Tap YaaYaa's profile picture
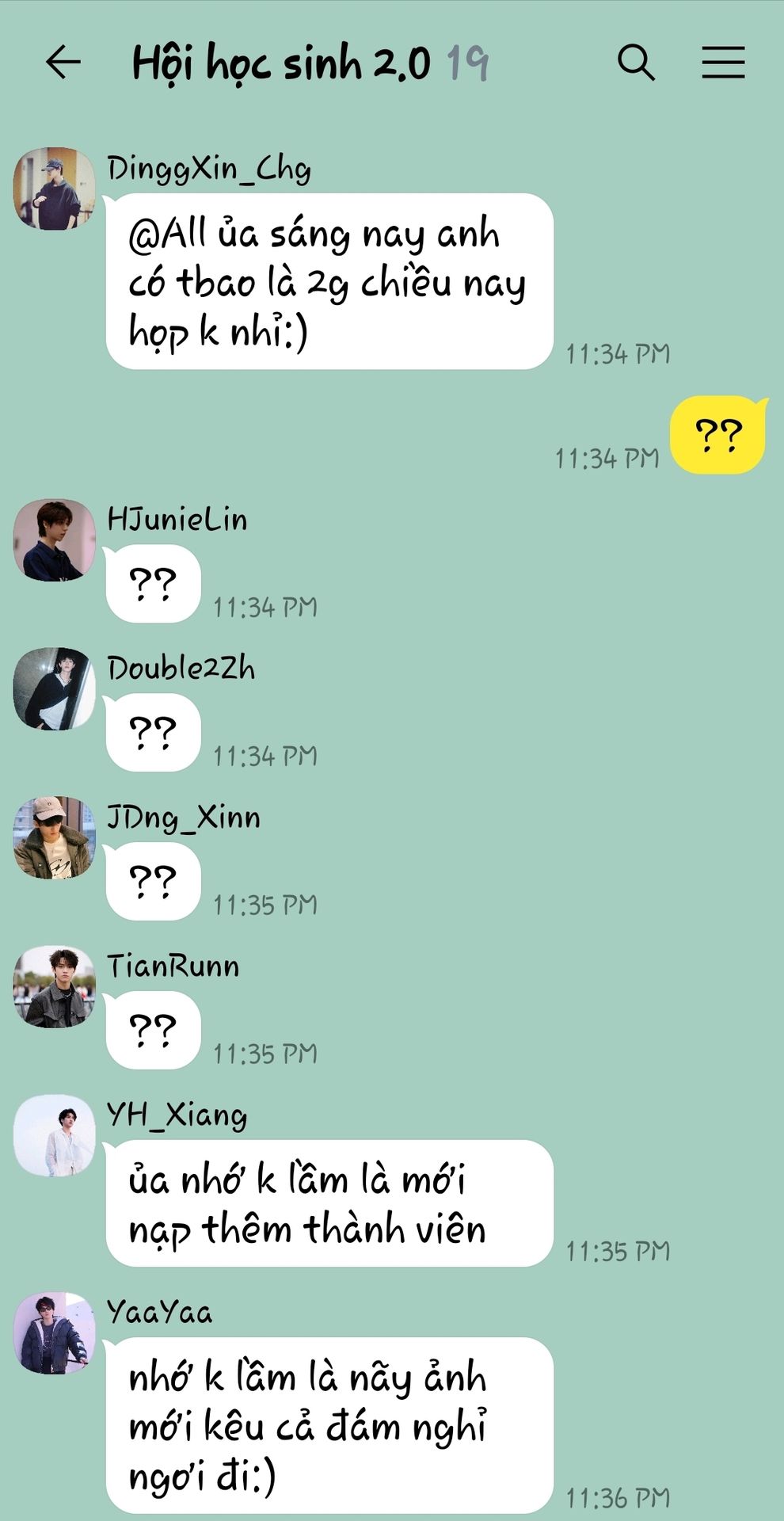784x1521 pixels. pos(54,1332)
